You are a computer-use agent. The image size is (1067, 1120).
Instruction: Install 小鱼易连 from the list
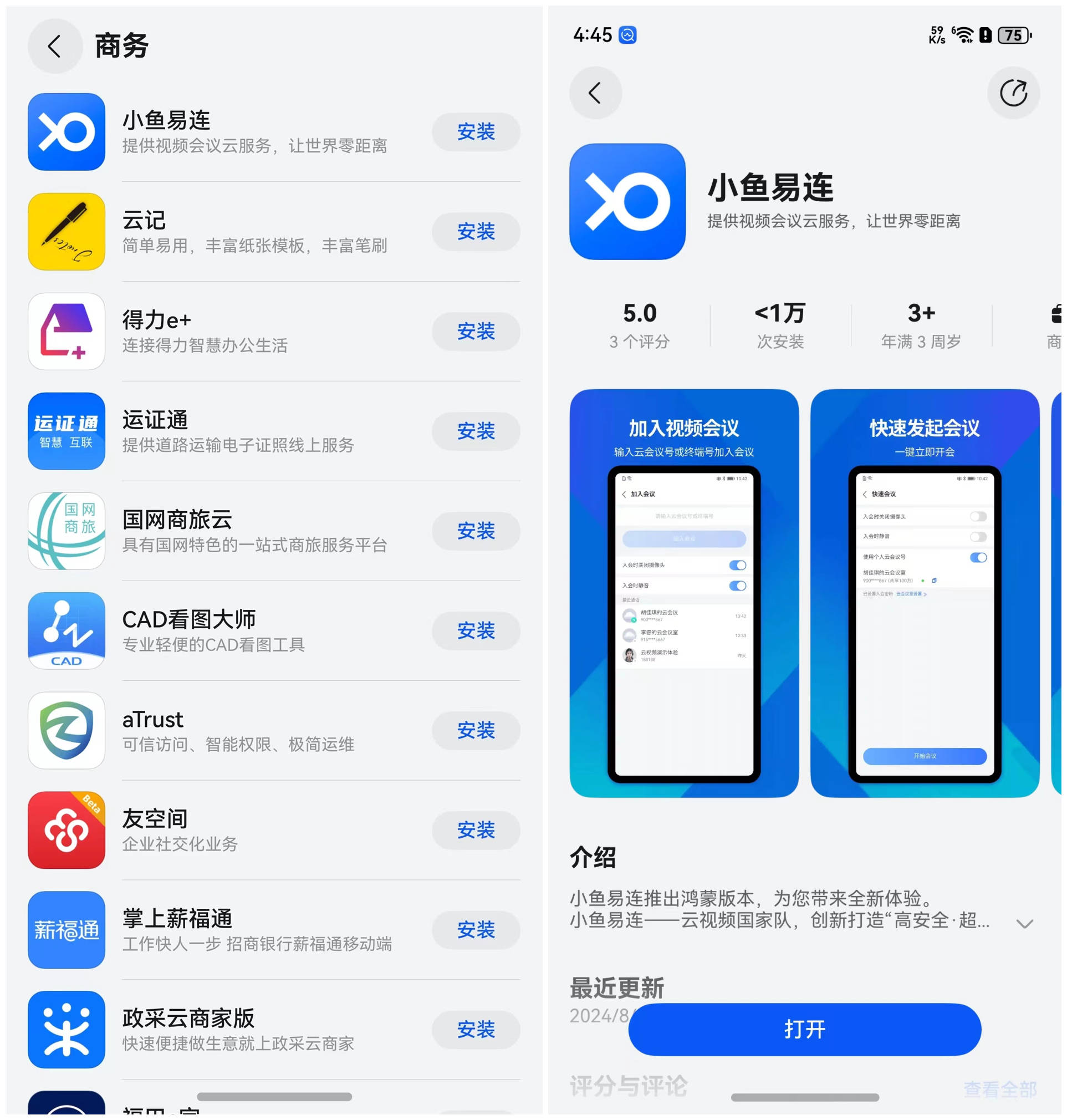(x=476, y=132)
